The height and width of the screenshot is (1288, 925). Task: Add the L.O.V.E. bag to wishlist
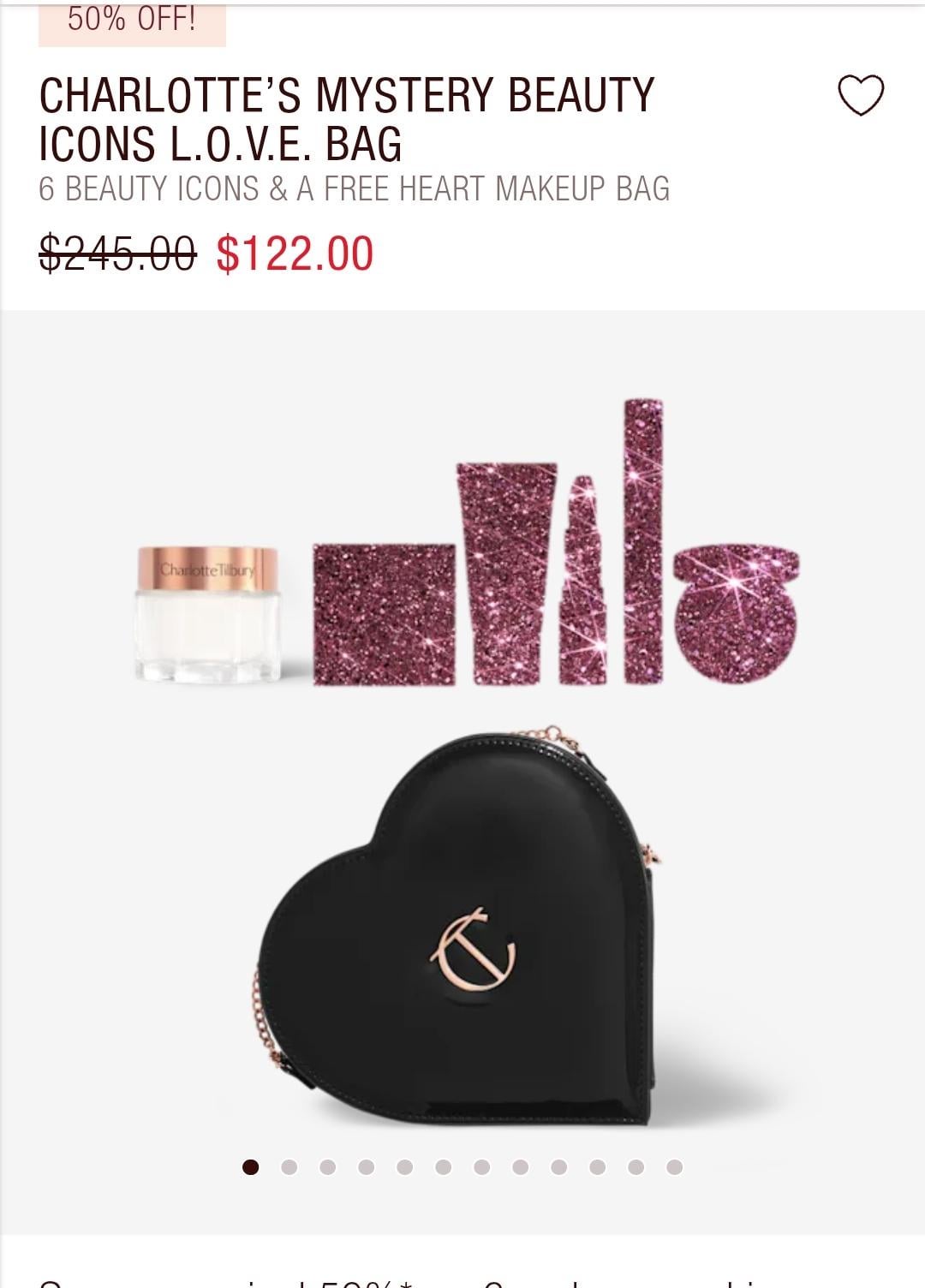coord(860,95)
